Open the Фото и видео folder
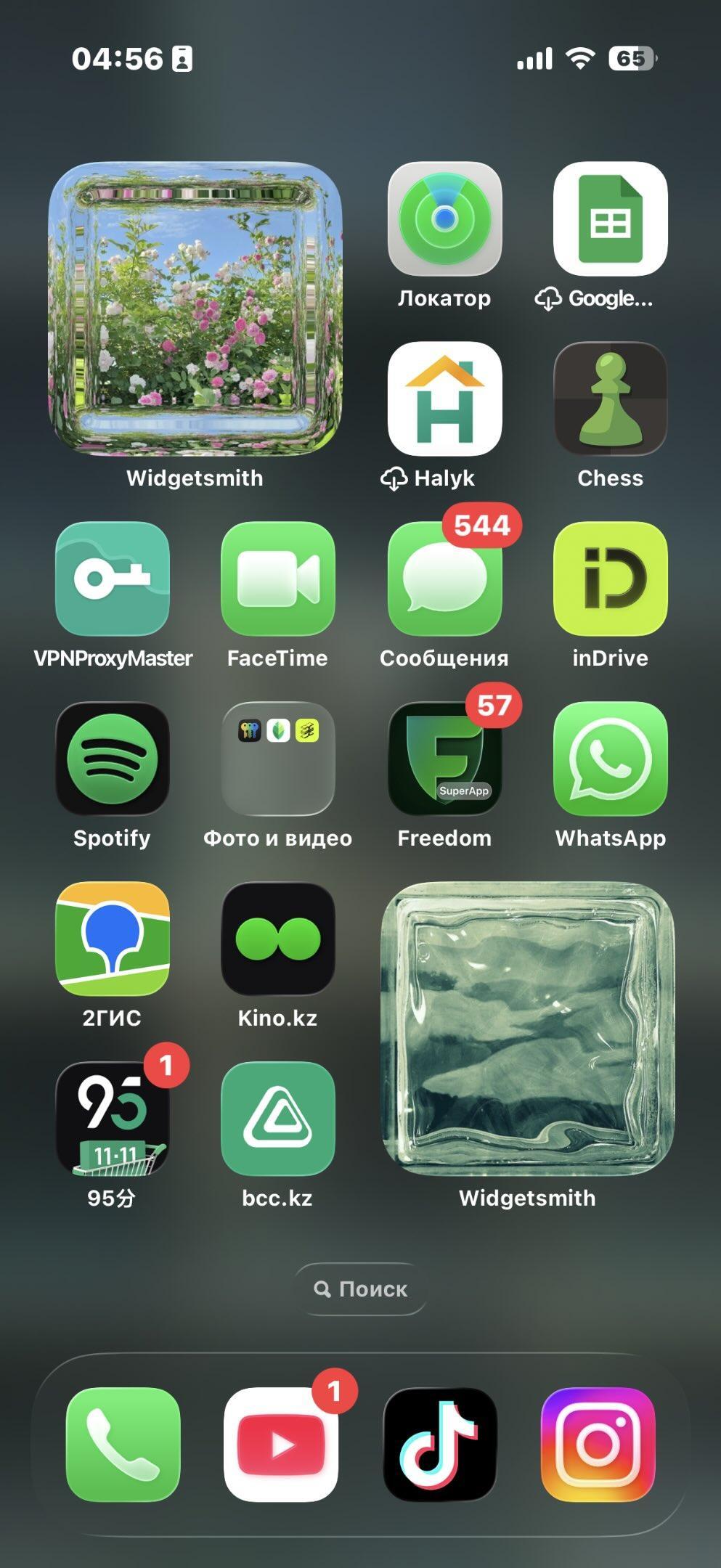This screenshot has width=721, height=1568. pos(277,759)
